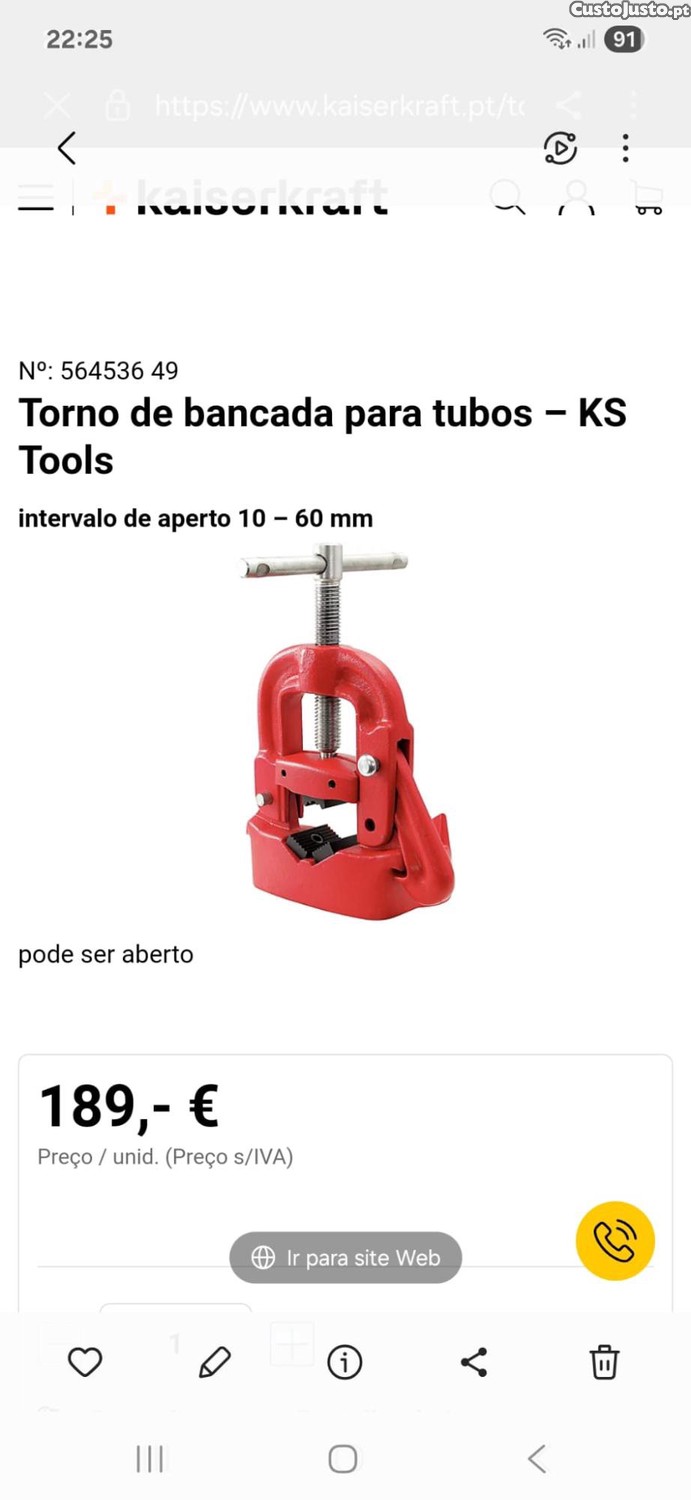
Task: Edit the image with the pencil
Action: pyautogui.click(x=215, y=1362)
